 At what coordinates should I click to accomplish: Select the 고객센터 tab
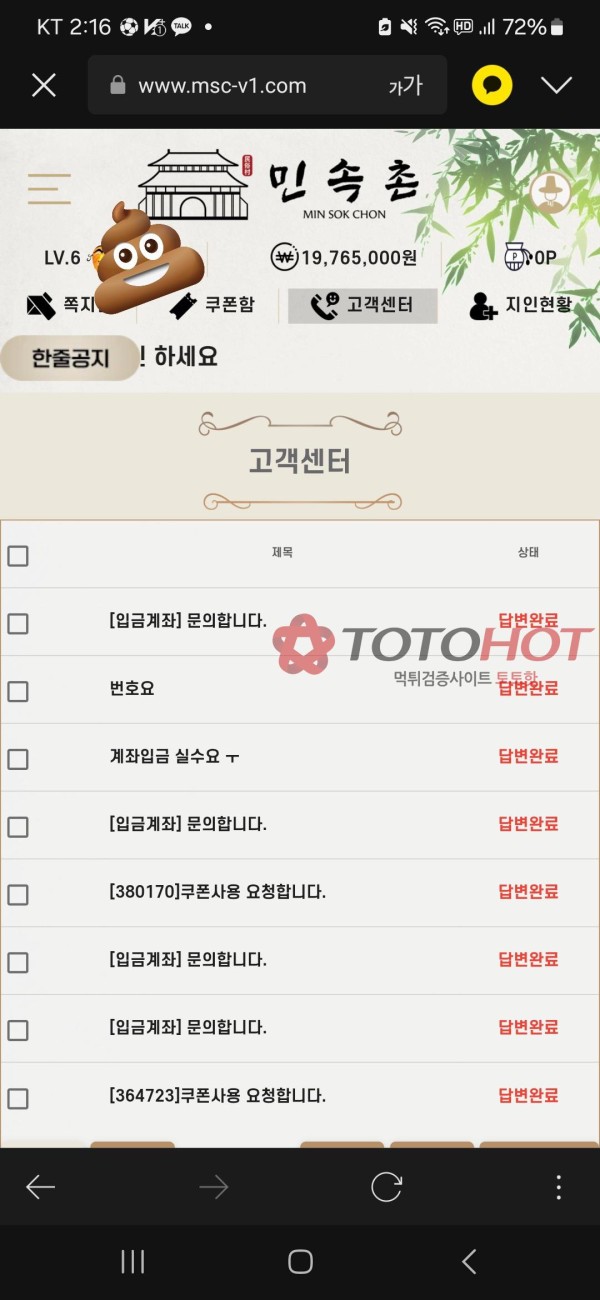click(x=362, y=305)
